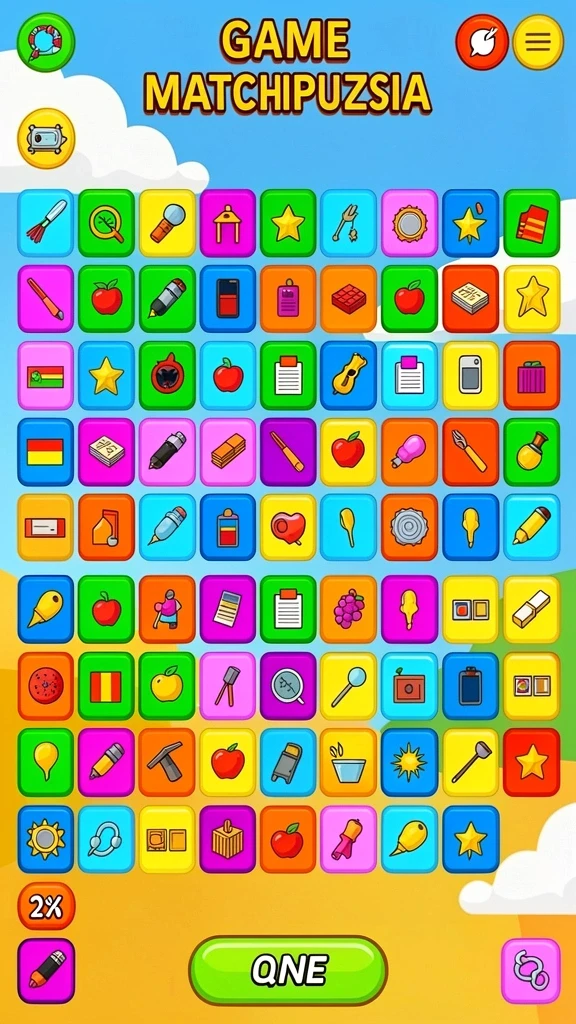Select the purple grapes tile
This screenshot has width=576, height=1024.
click(x=348, y=609)
